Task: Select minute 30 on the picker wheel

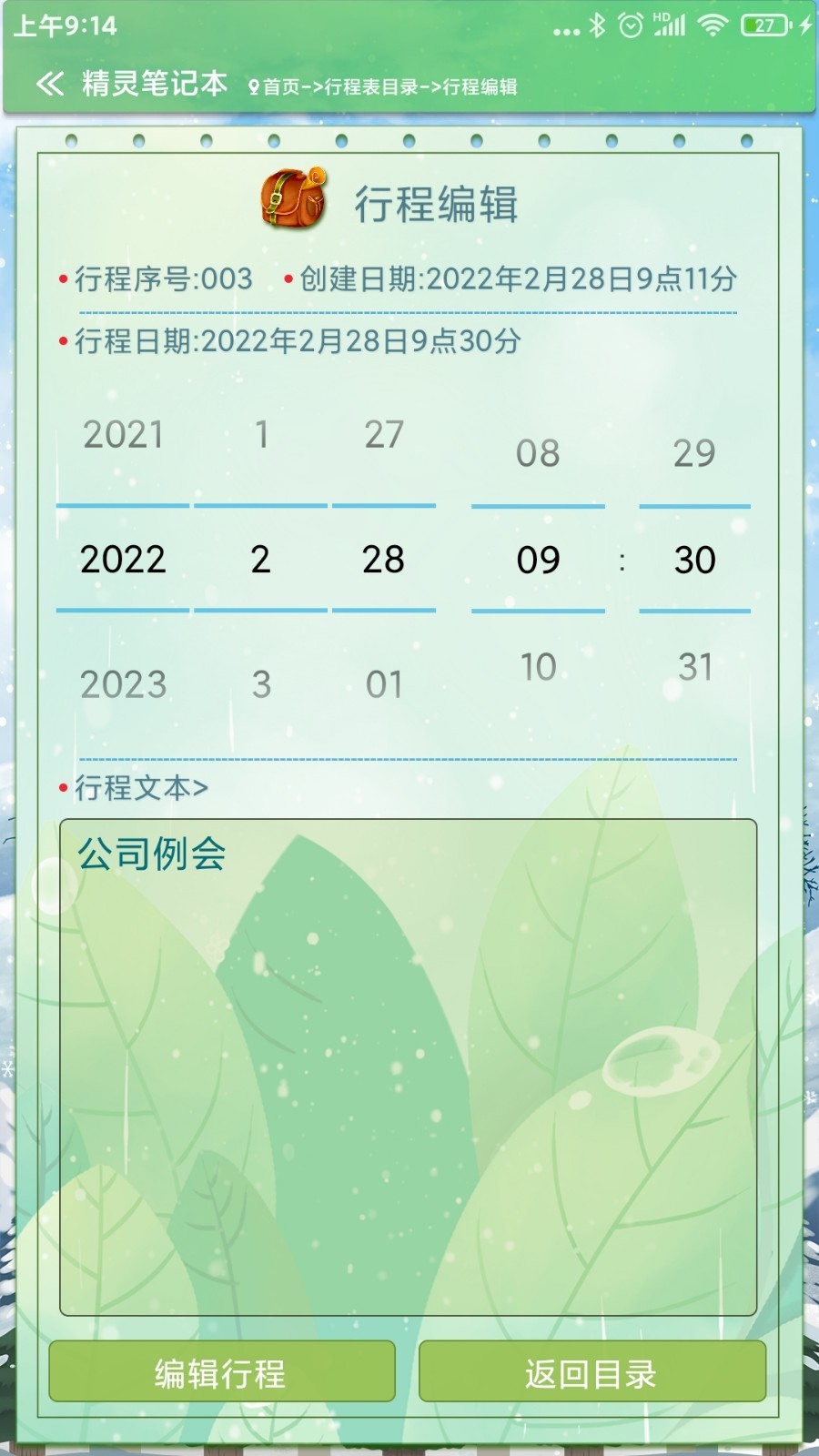Action: (694, 560)
